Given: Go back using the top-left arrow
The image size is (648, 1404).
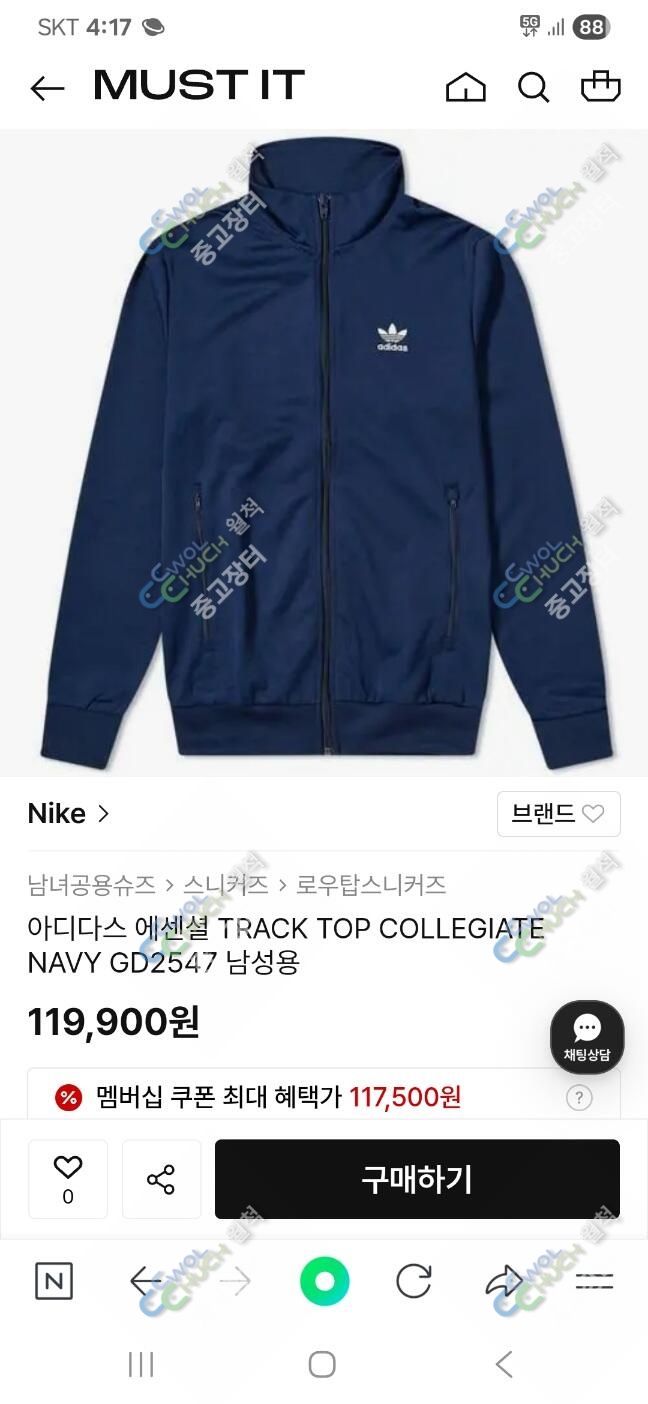Looking at the screenshot, I should [47, 88].
